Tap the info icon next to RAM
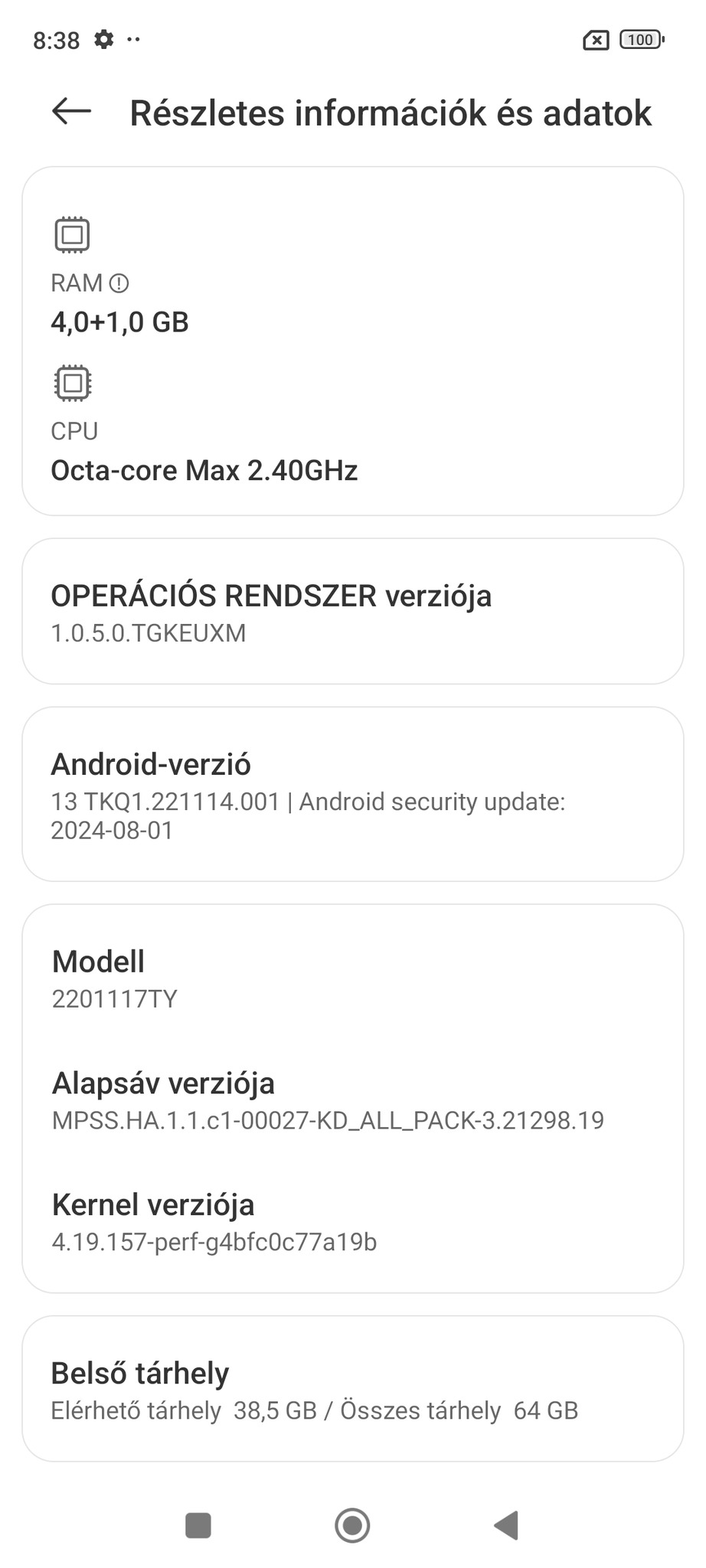706x1568 pixels. [x=119, y=284]
